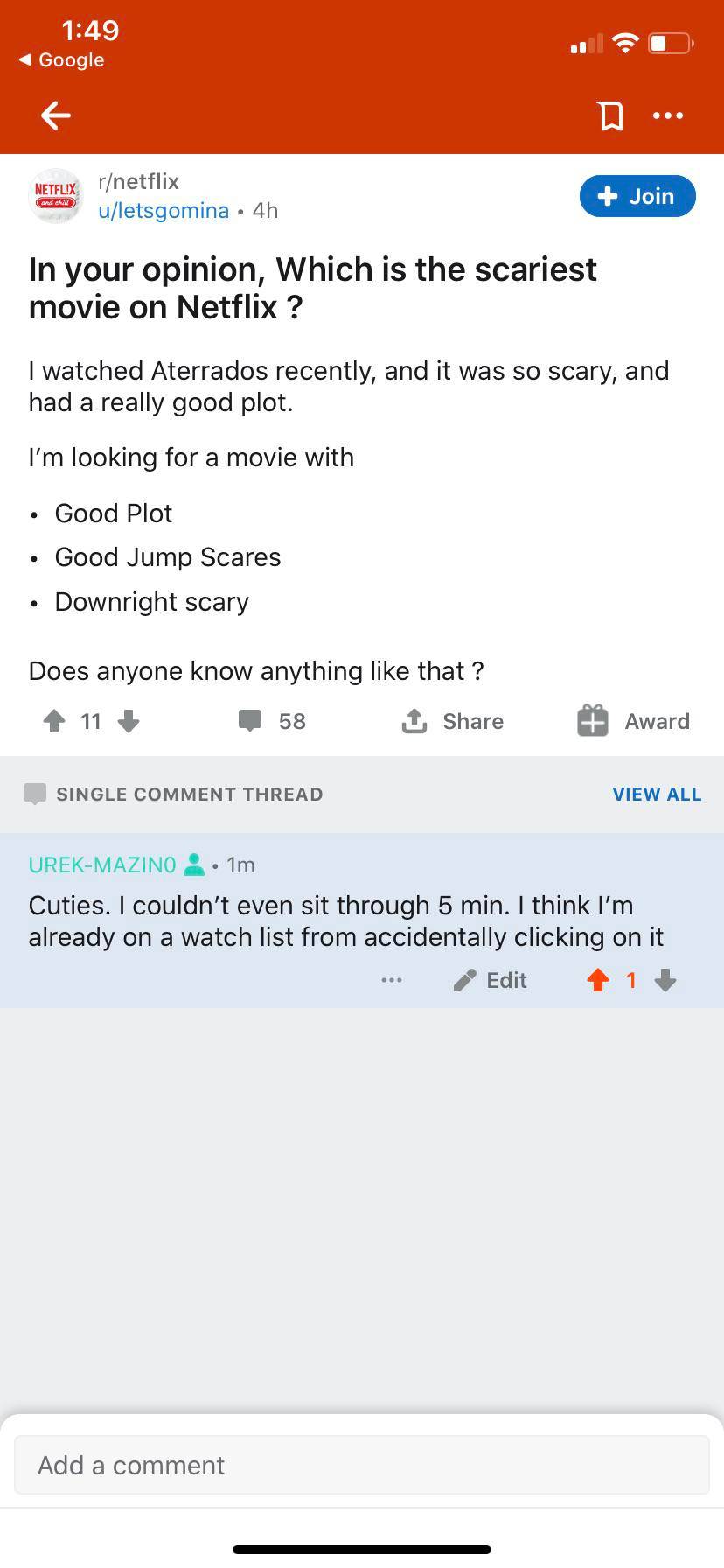The width and height of the screenshot is (724, 1568).
Task: Click UREK-MAZIN0's username
Action: click(x=101, y=864)
